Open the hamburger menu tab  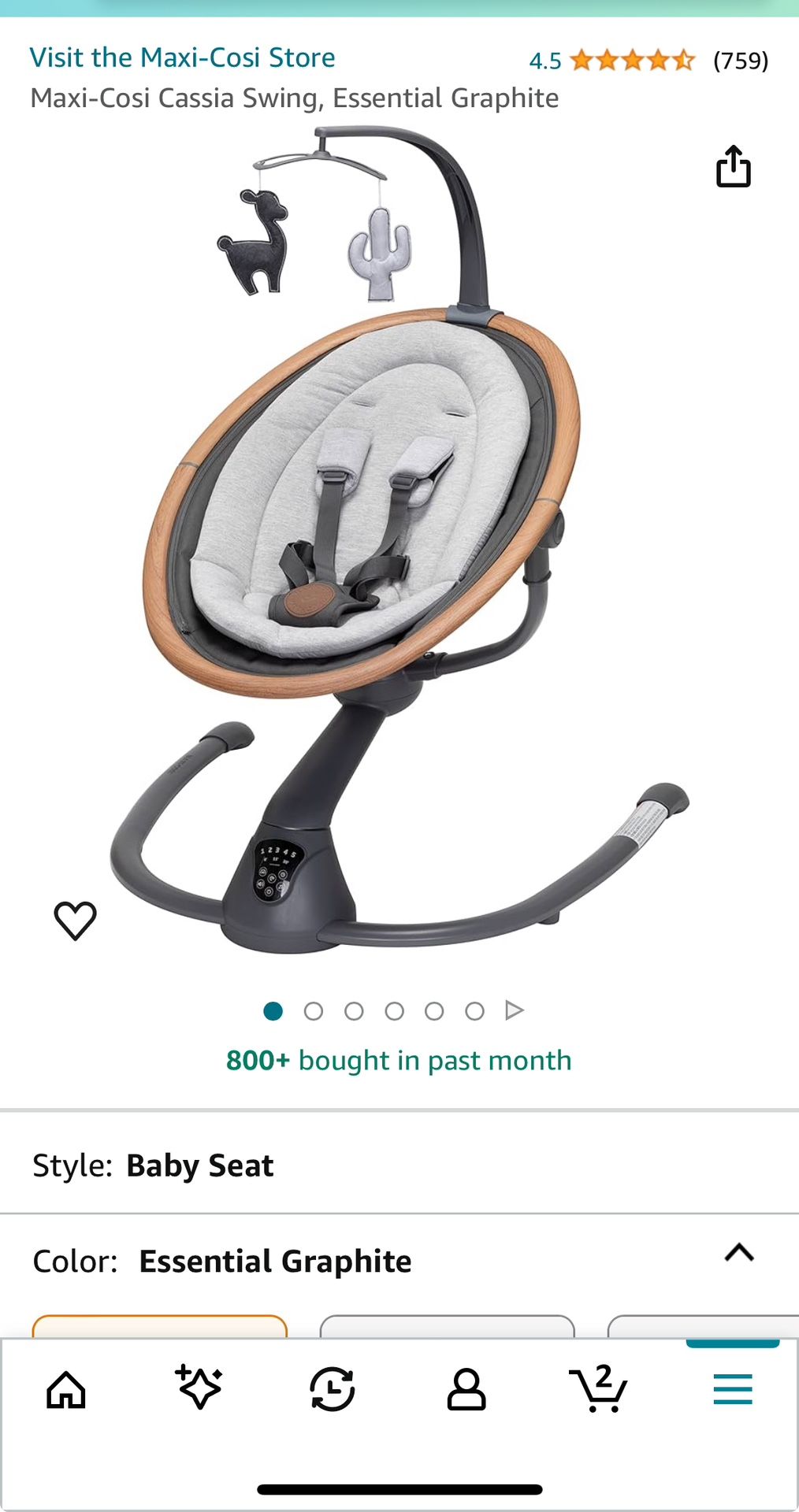tap(732, 1389)
